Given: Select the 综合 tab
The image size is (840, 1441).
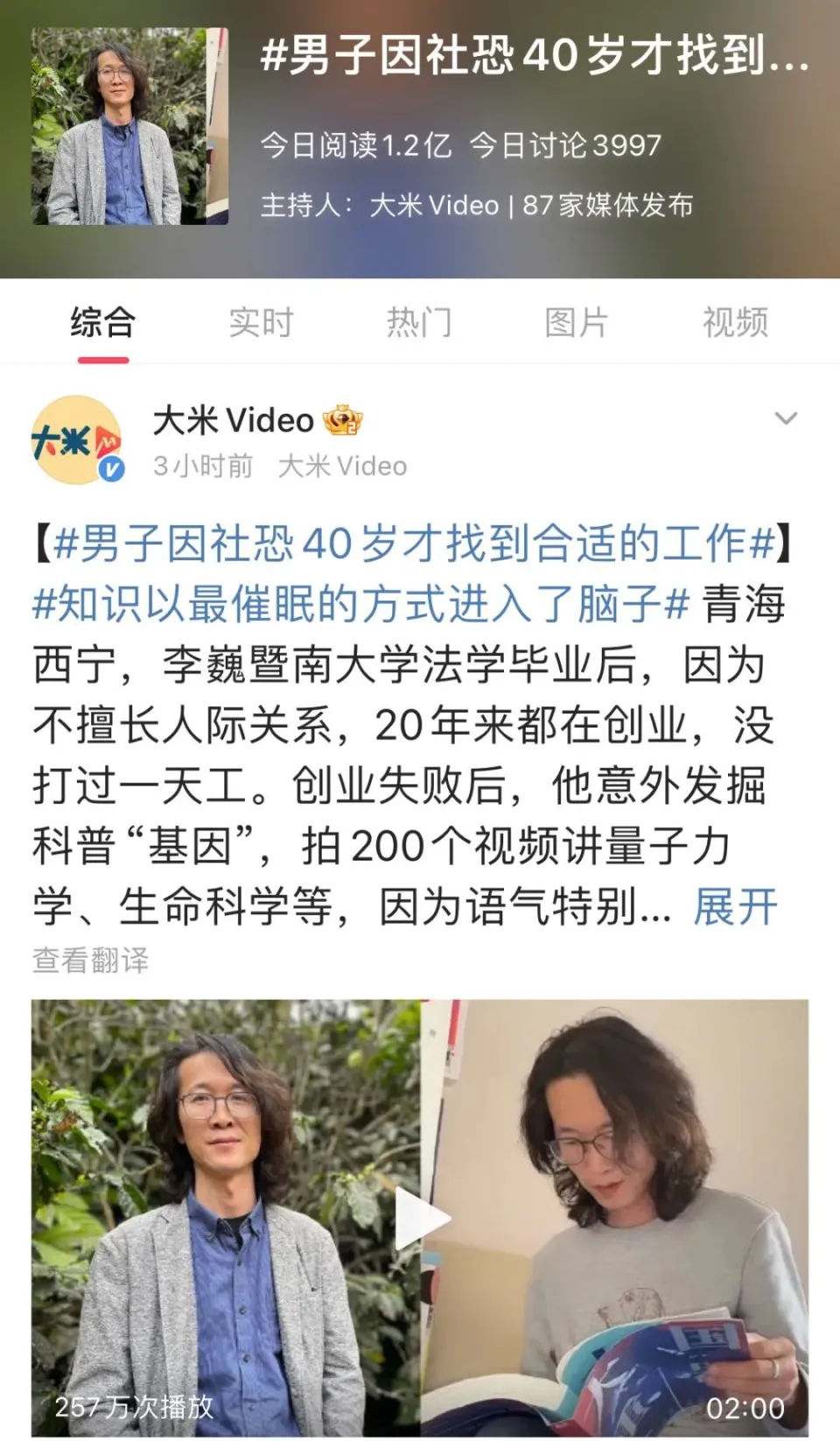Looking at the screenshot, I should [102, 322].
